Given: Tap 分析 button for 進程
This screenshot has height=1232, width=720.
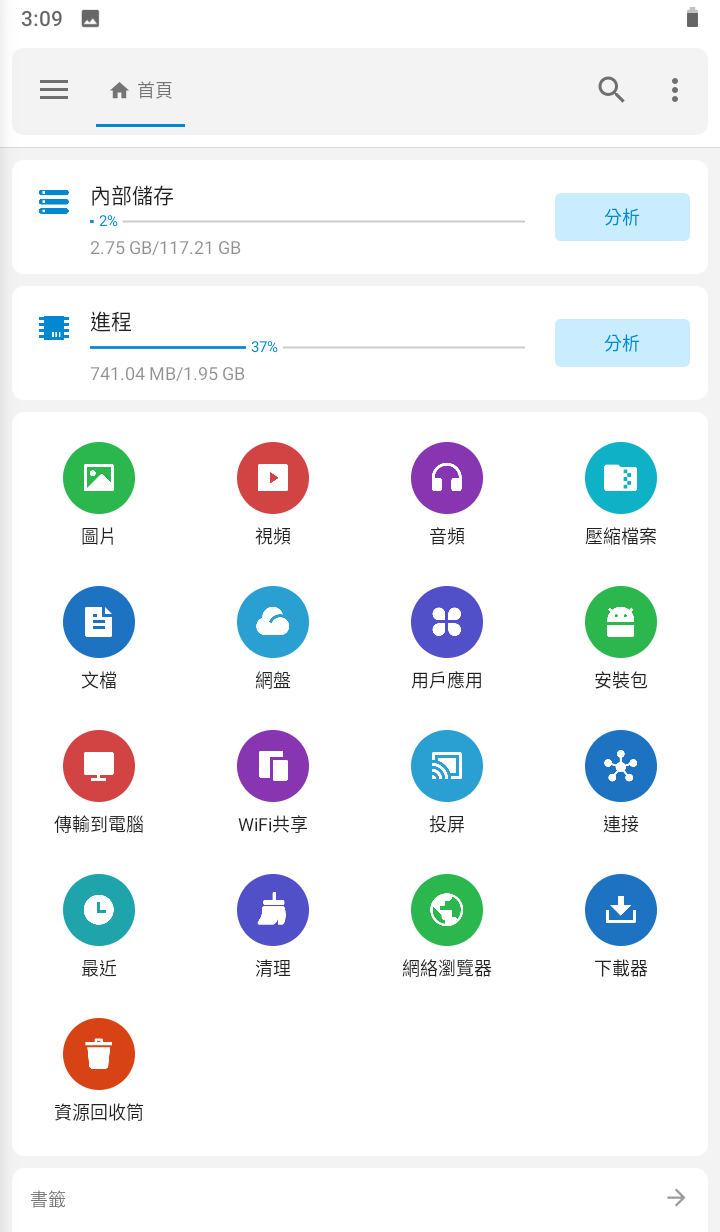Looking at the screenshot, I should pos(622,343).
